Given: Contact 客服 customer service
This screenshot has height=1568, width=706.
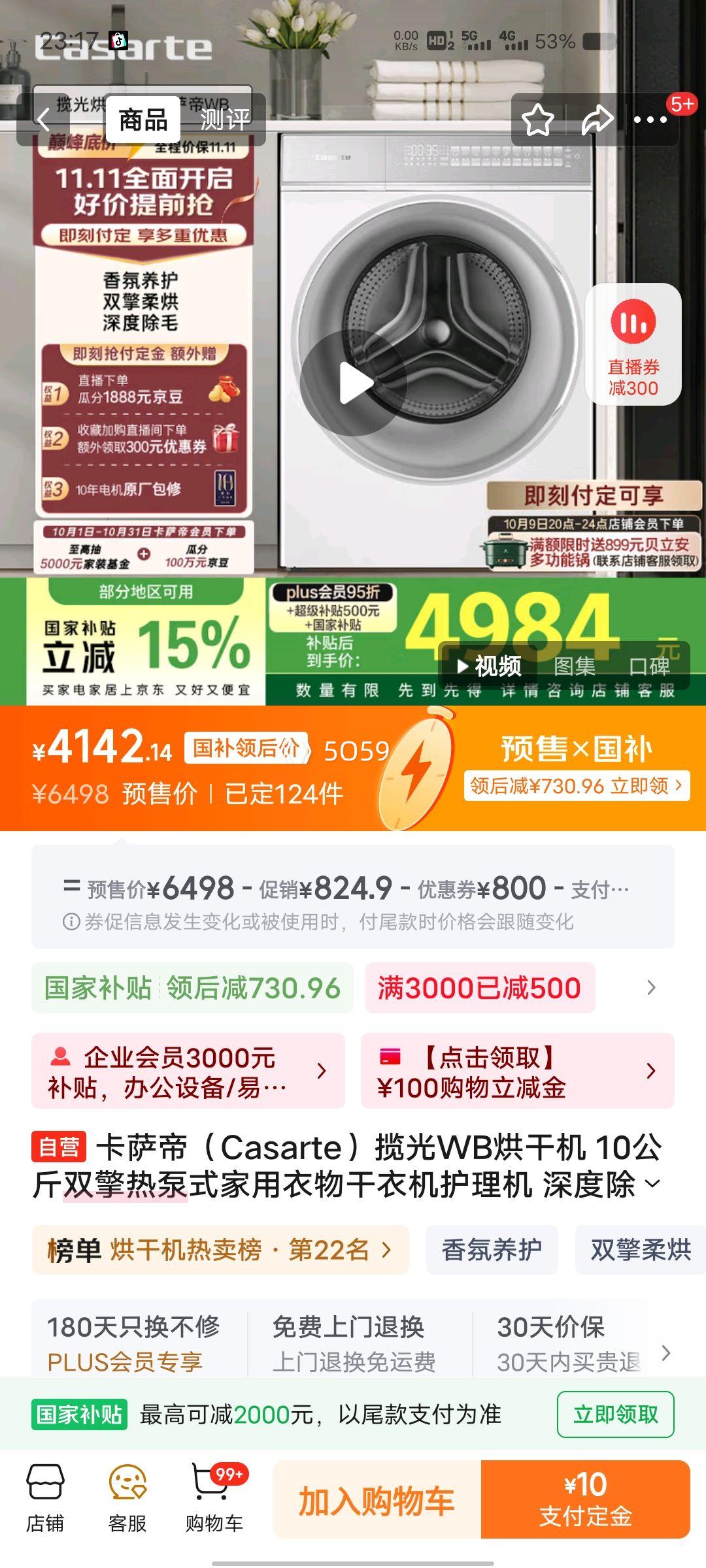Looking at the screenshot, I should [127, 1499].
